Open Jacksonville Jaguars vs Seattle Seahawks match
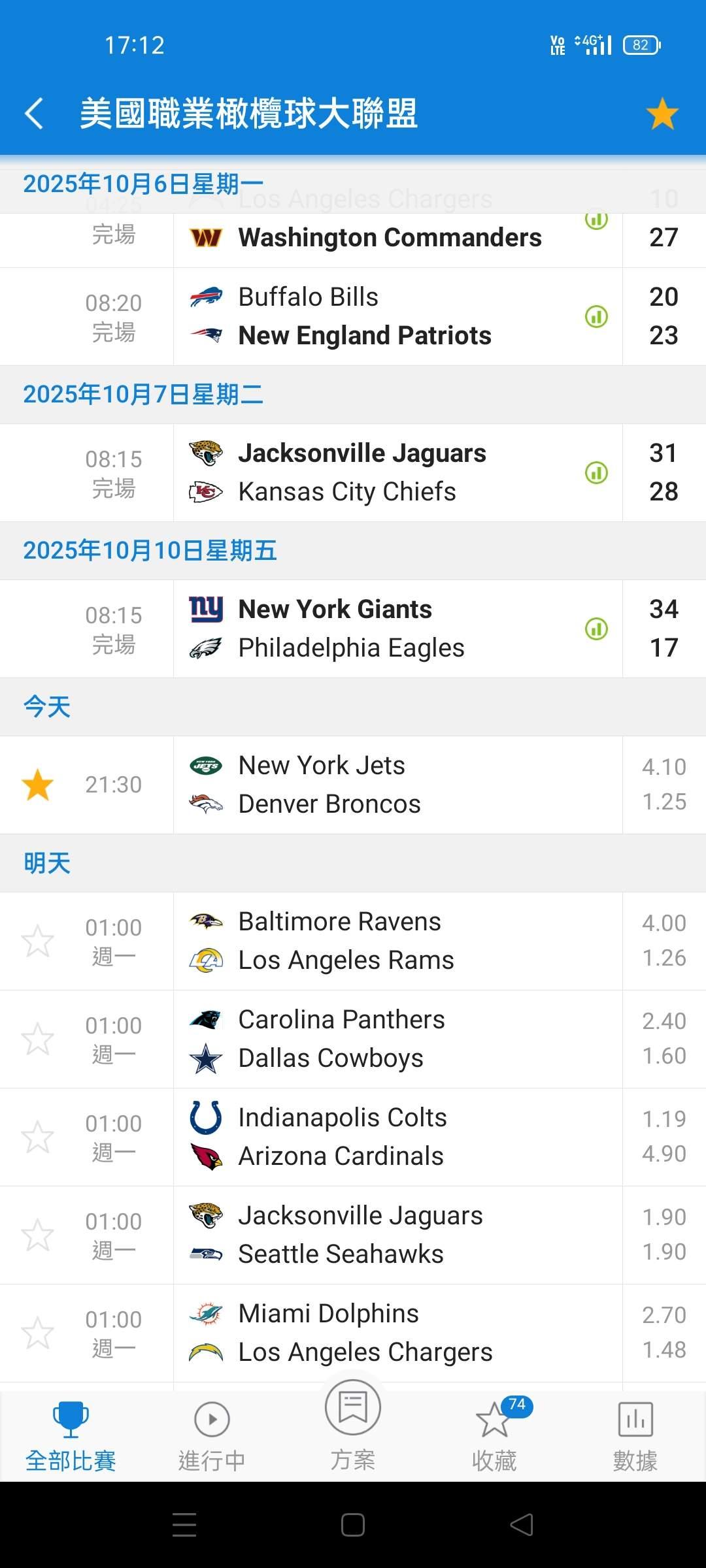 pos(353,1235)
